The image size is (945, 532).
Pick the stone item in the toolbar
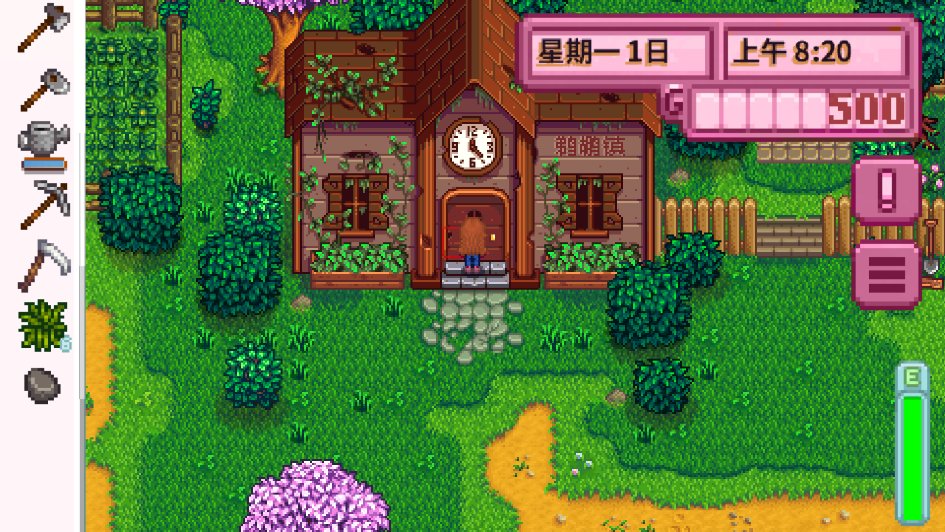(x=41, y=384)
